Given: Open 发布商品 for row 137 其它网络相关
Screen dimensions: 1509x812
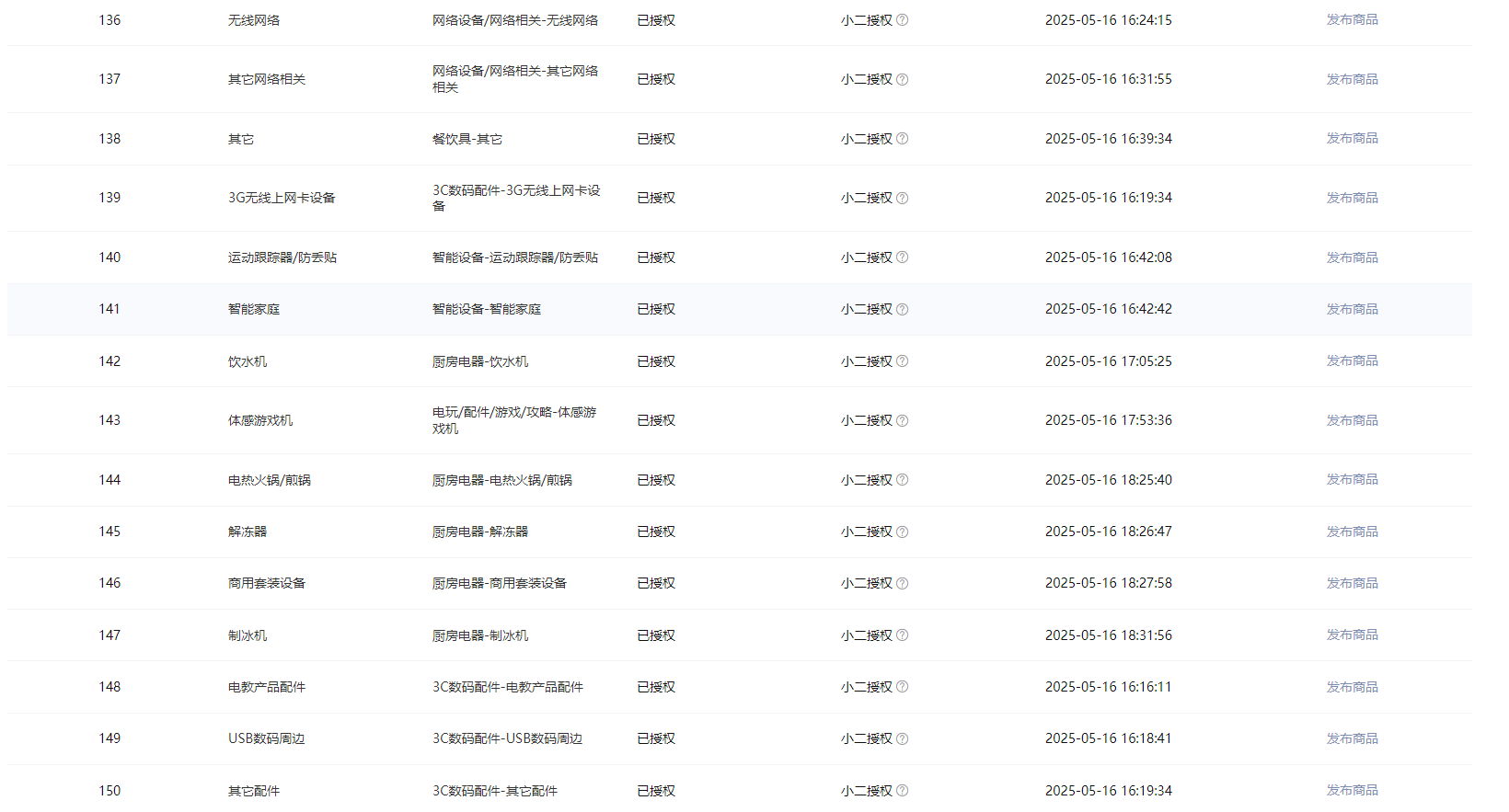Looking at the screenshot, I should 1352,79.
